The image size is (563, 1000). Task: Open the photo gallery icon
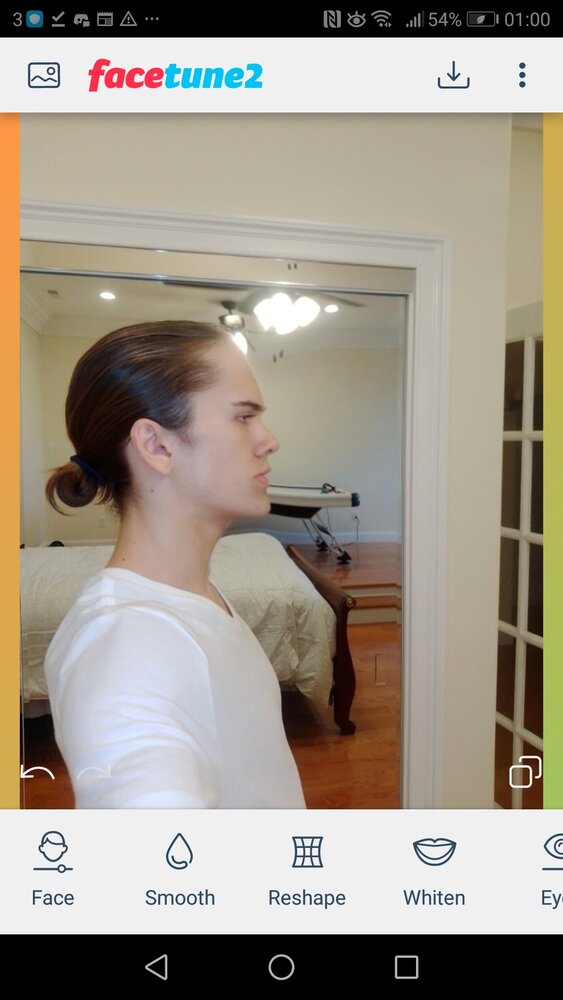[44, 75]
